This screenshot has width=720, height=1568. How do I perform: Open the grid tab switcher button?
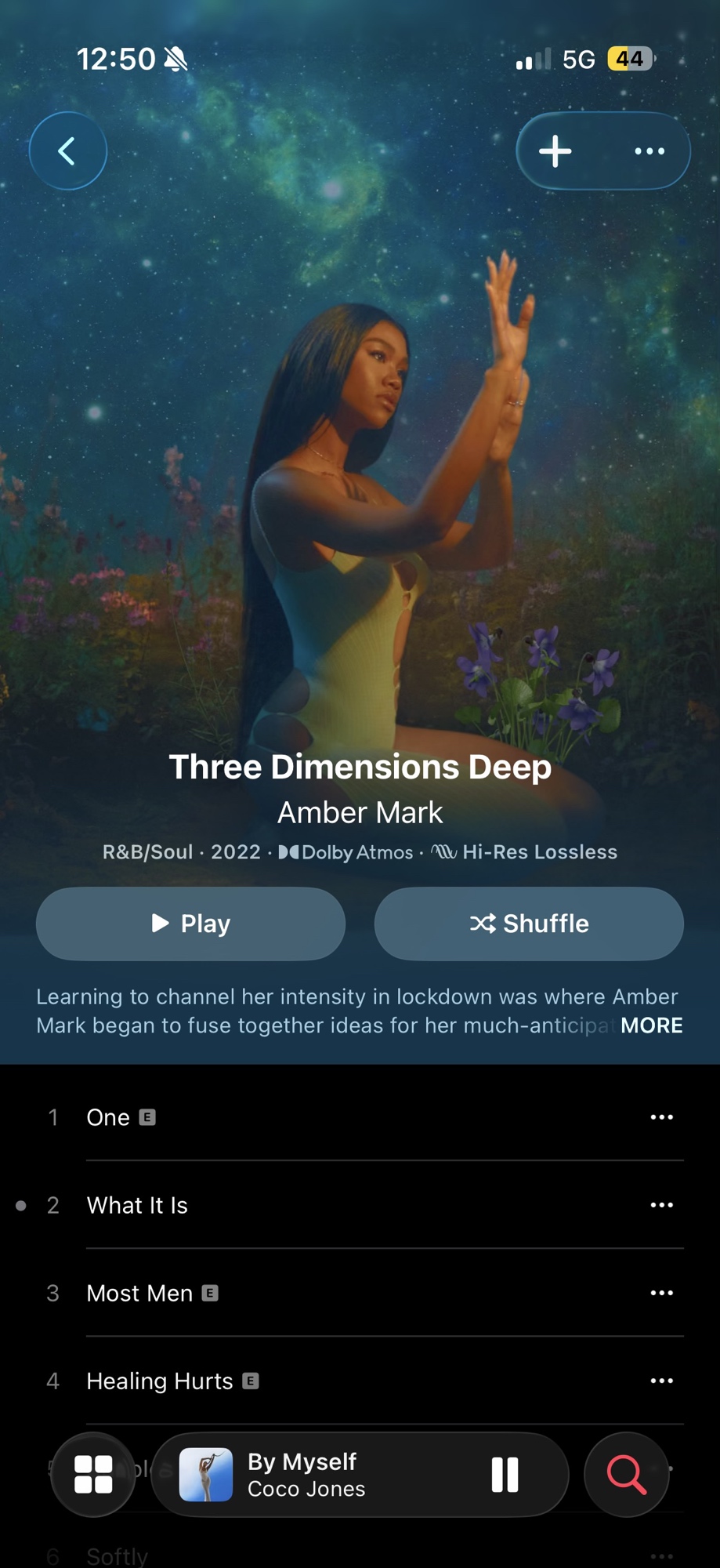coord(93,1475)
